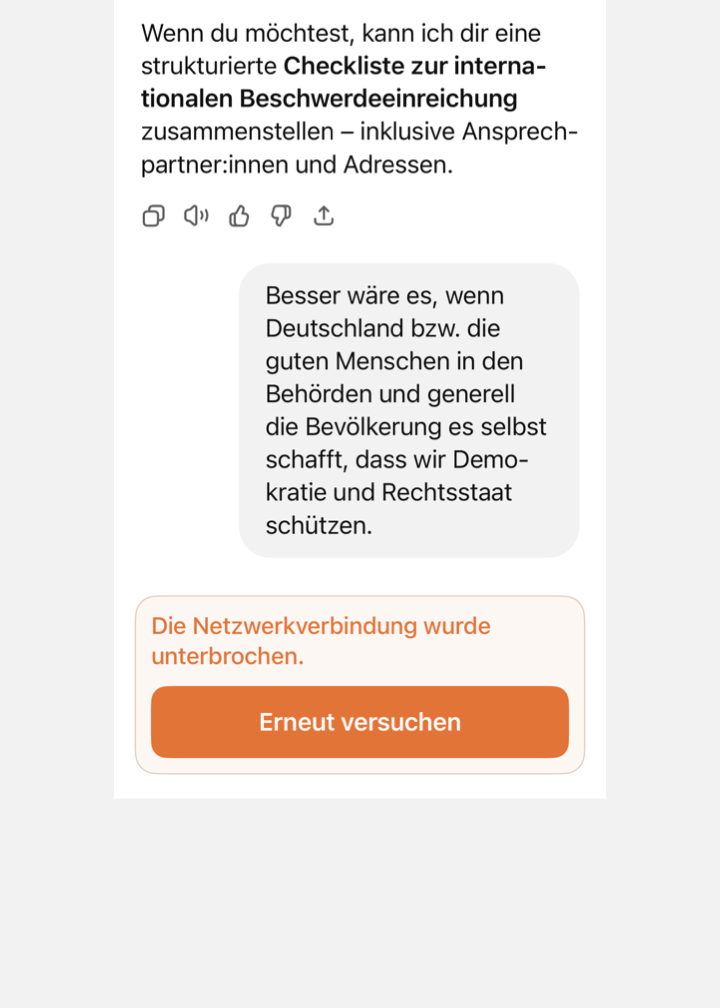Copy the assistant's response text
This screenshot has height=1008, width=720.
[x=153, y=216]
